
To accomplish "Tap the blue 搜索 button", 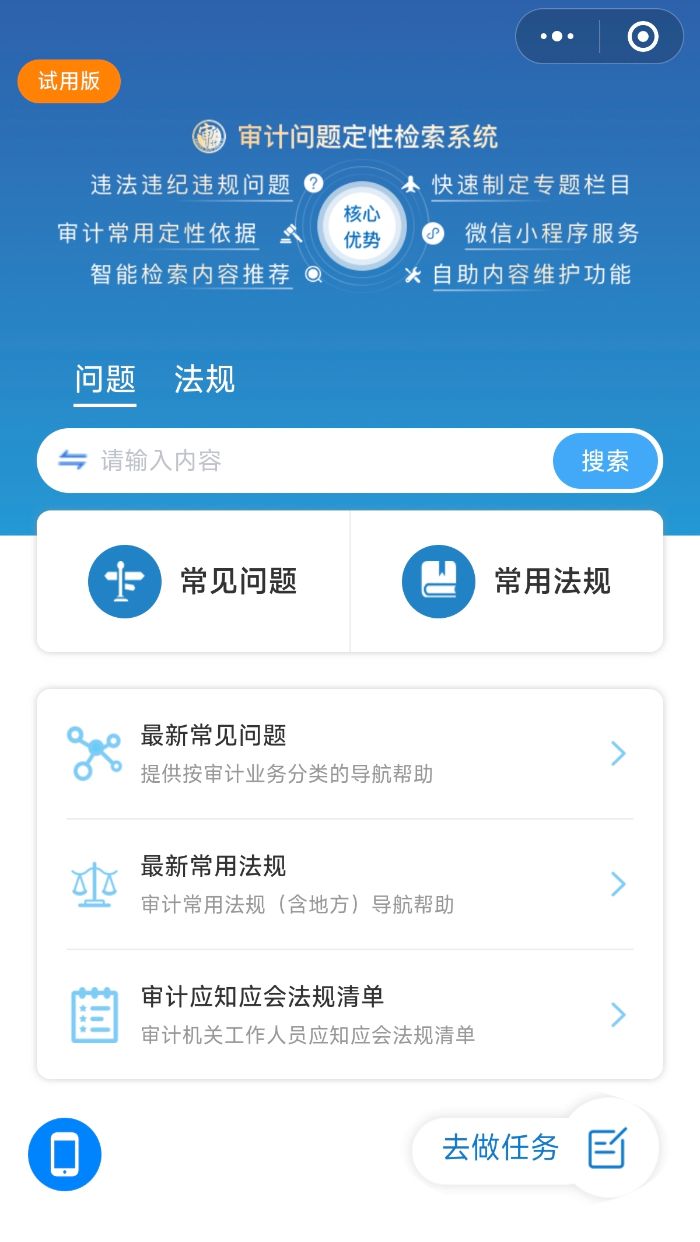I will click(605, 461).
